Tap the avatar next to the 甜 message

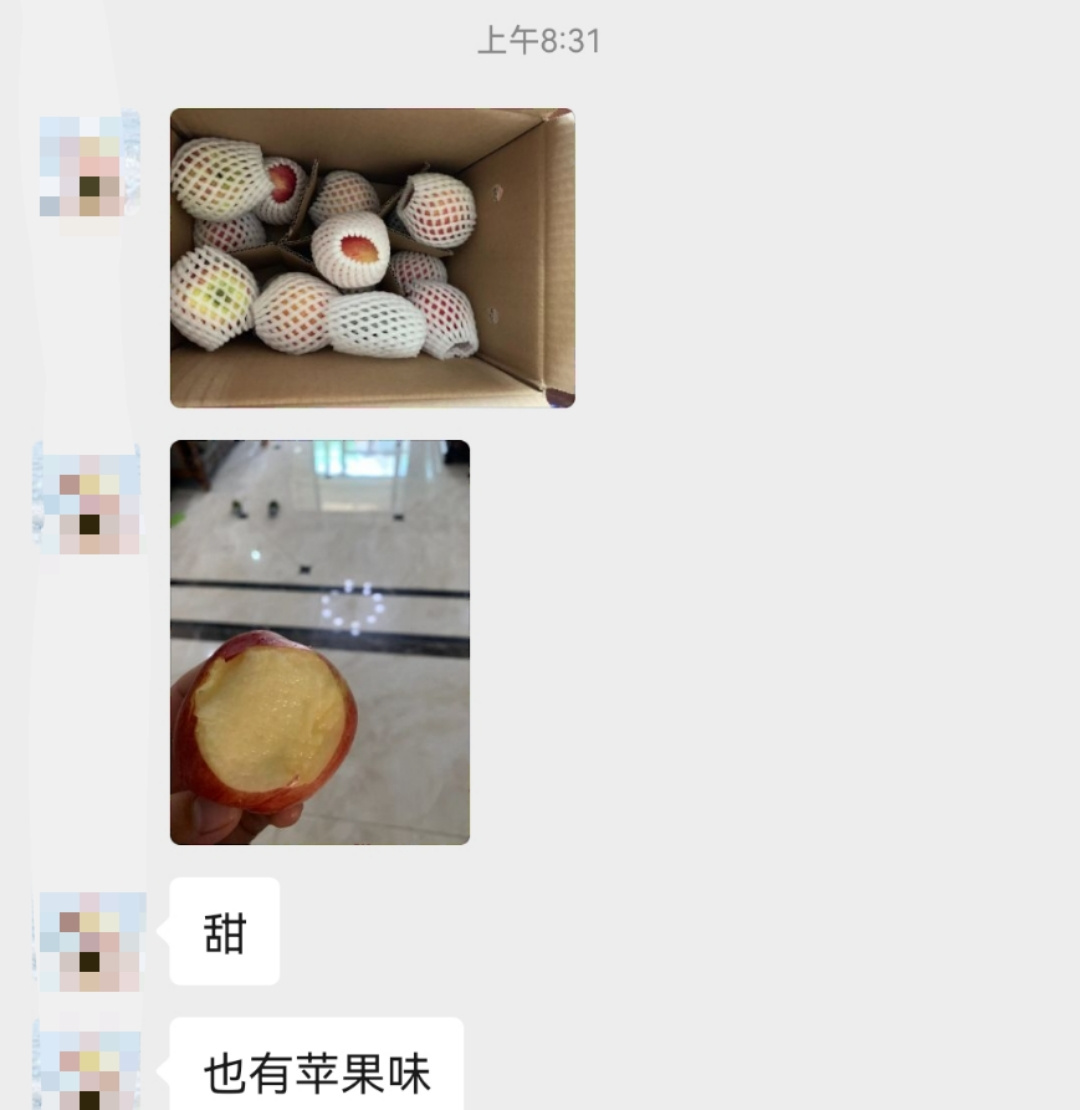[90, 941]
